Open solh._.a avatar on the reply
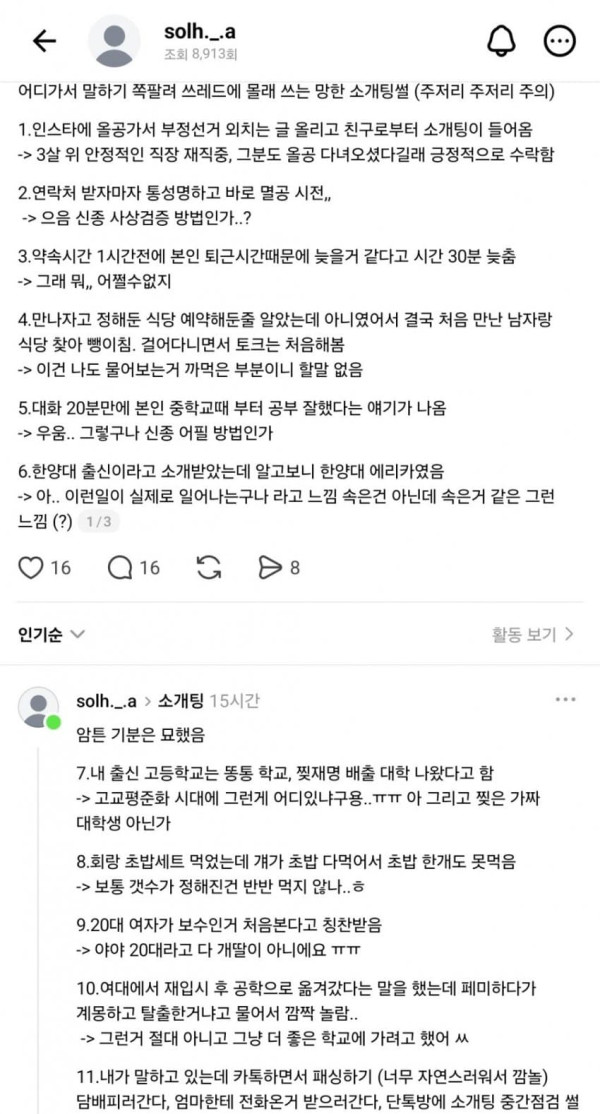The height and width of the screenshot is (1114, 600). tap(38, 707)
